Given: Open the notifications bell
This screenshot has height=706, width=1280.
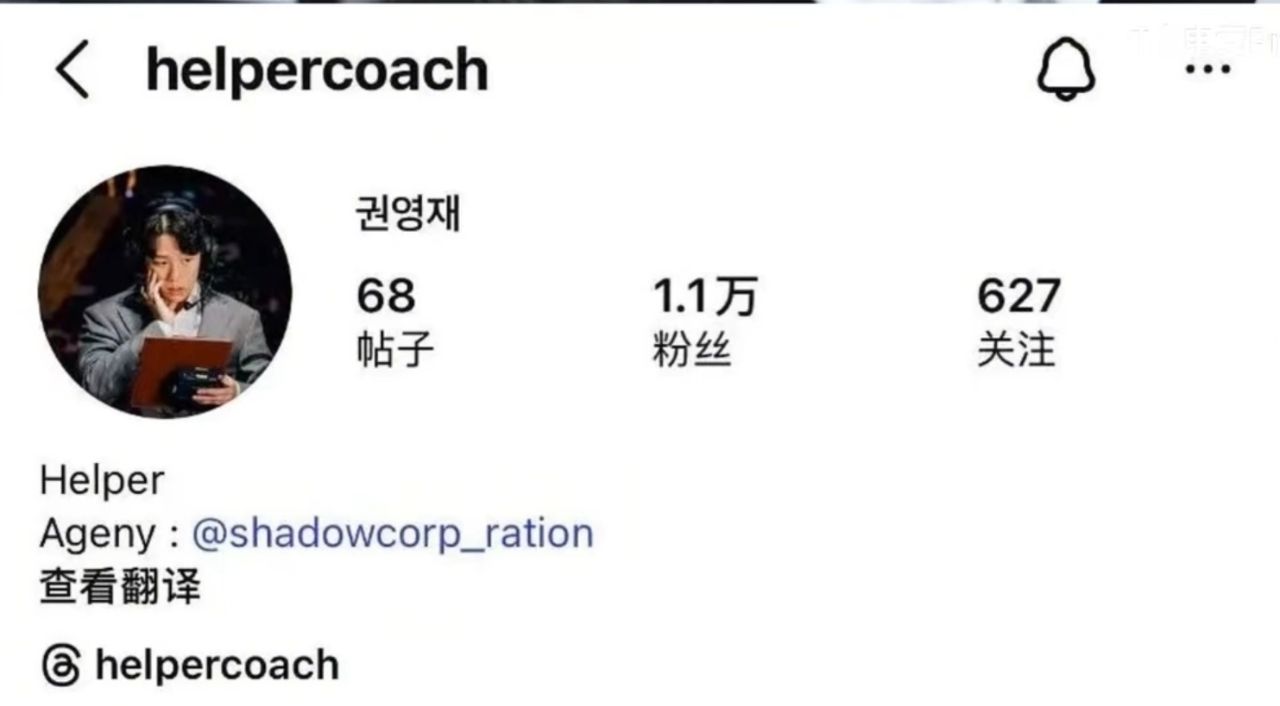Looking at the screenshot, I should (1065, 70).
